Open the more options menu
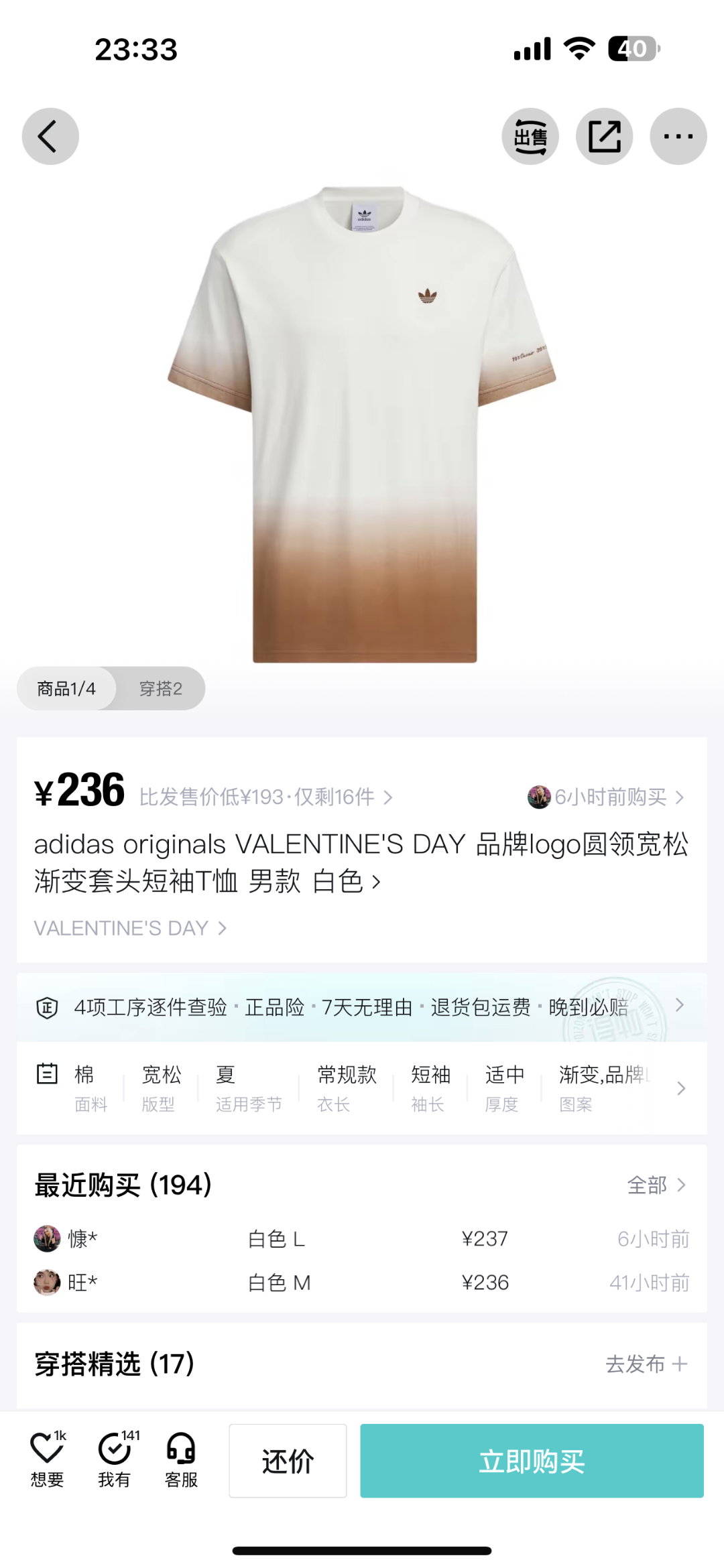724x1568 pixels. 678,137
